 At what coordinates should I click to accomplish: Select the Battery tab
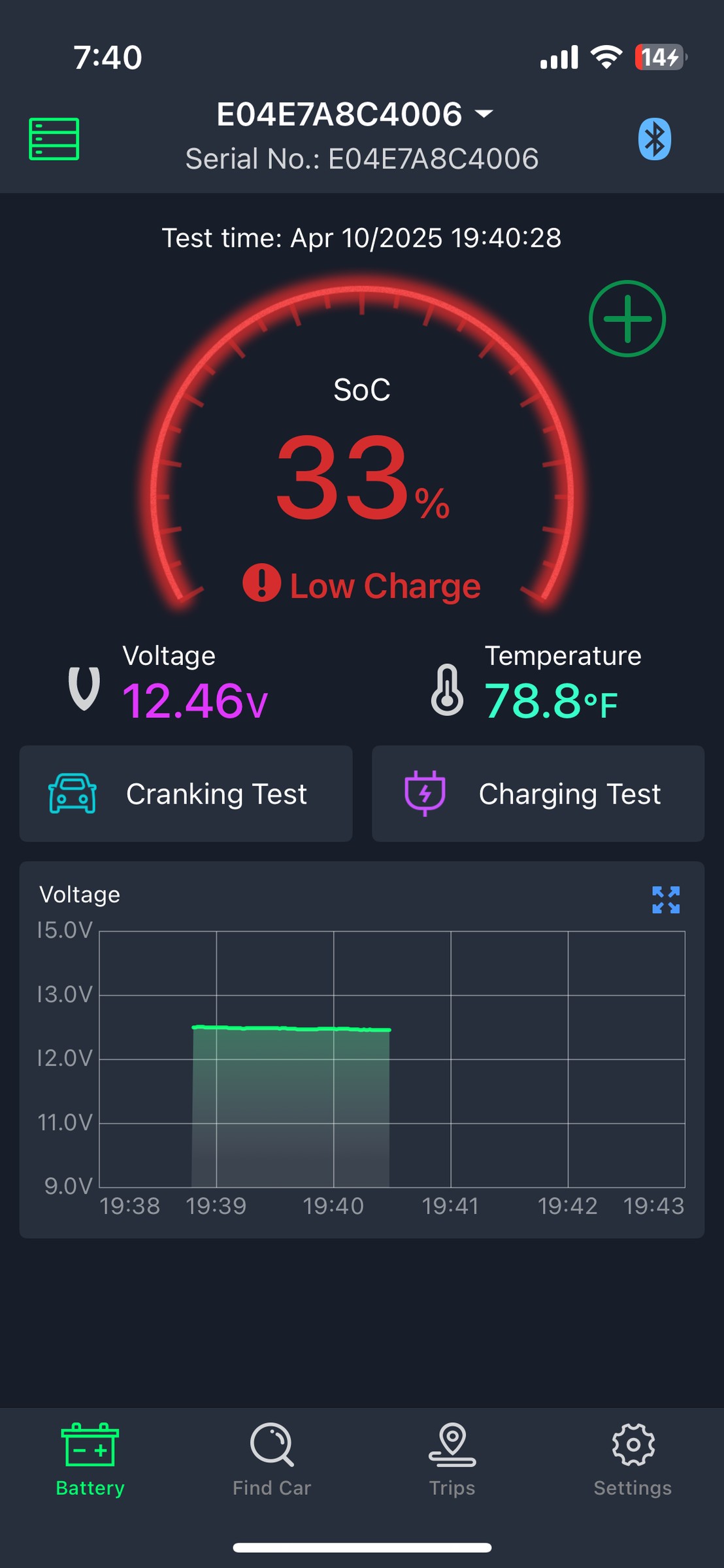coord(90,1460)
